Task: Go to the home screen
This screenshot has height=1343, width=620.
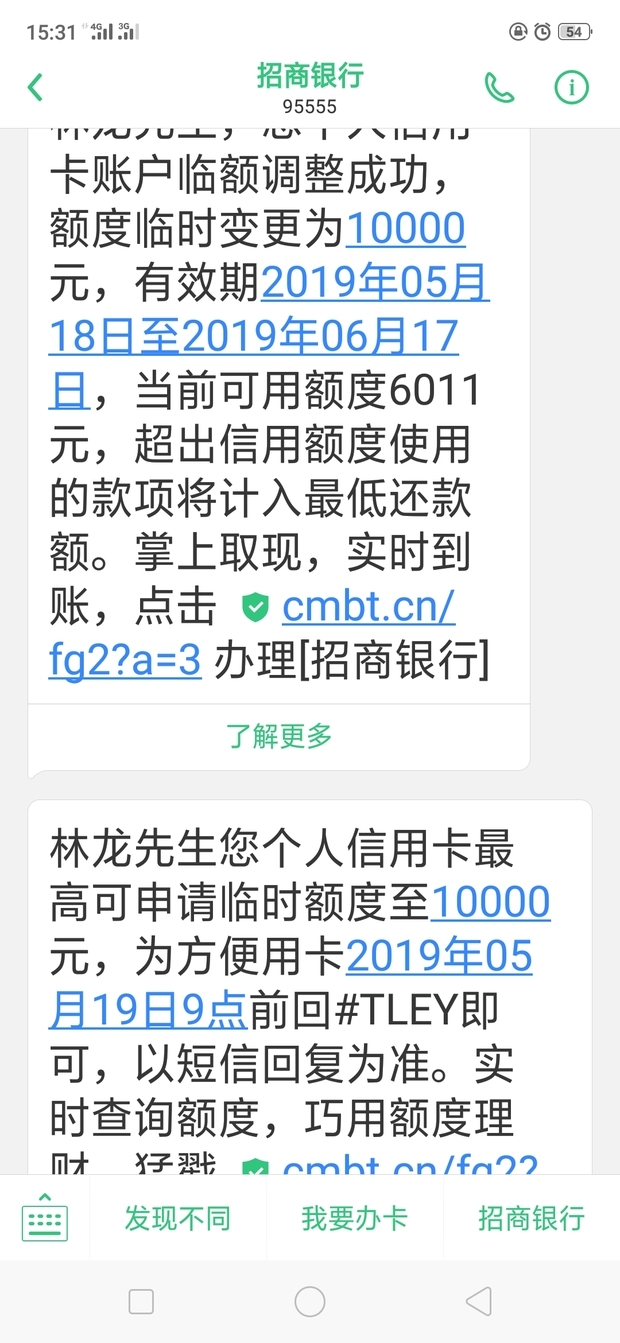Action: pos(310,1301)
